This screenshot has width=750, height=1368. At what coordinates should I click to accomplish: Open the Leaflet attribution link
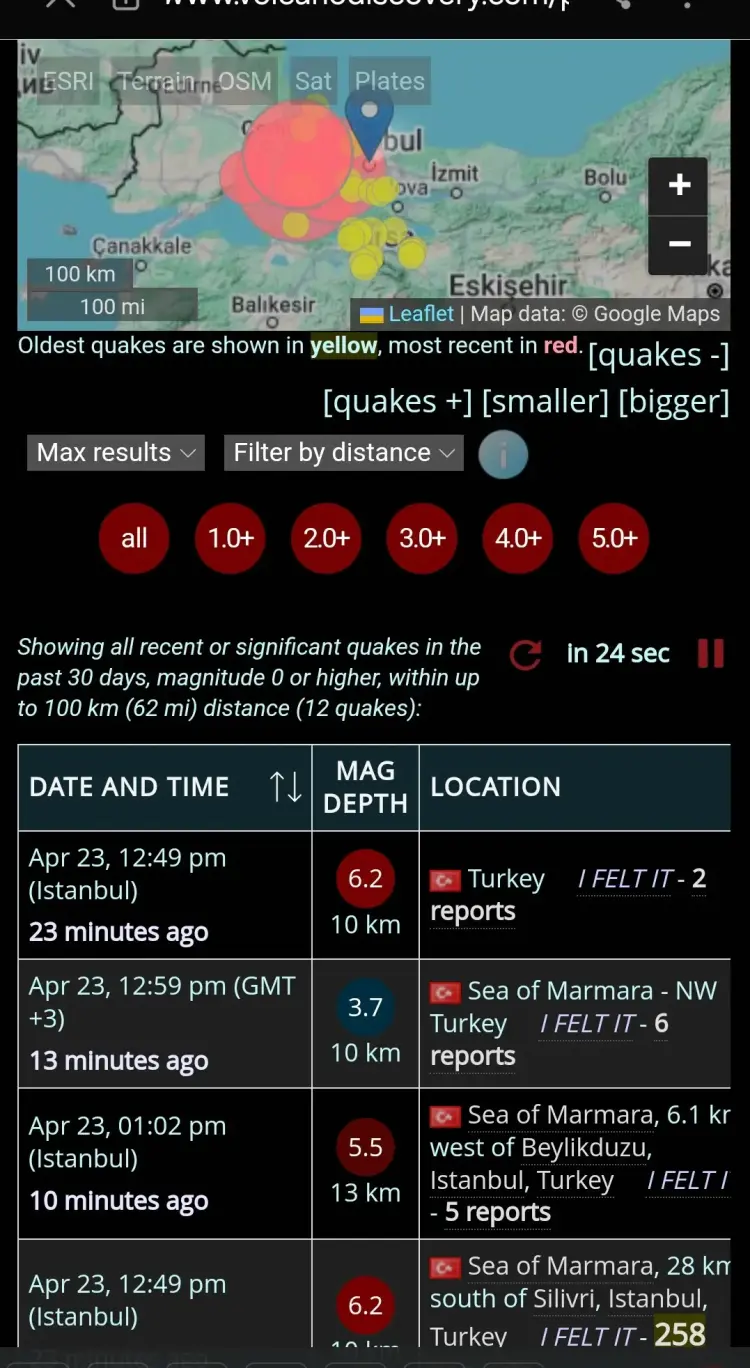[420, 314]
